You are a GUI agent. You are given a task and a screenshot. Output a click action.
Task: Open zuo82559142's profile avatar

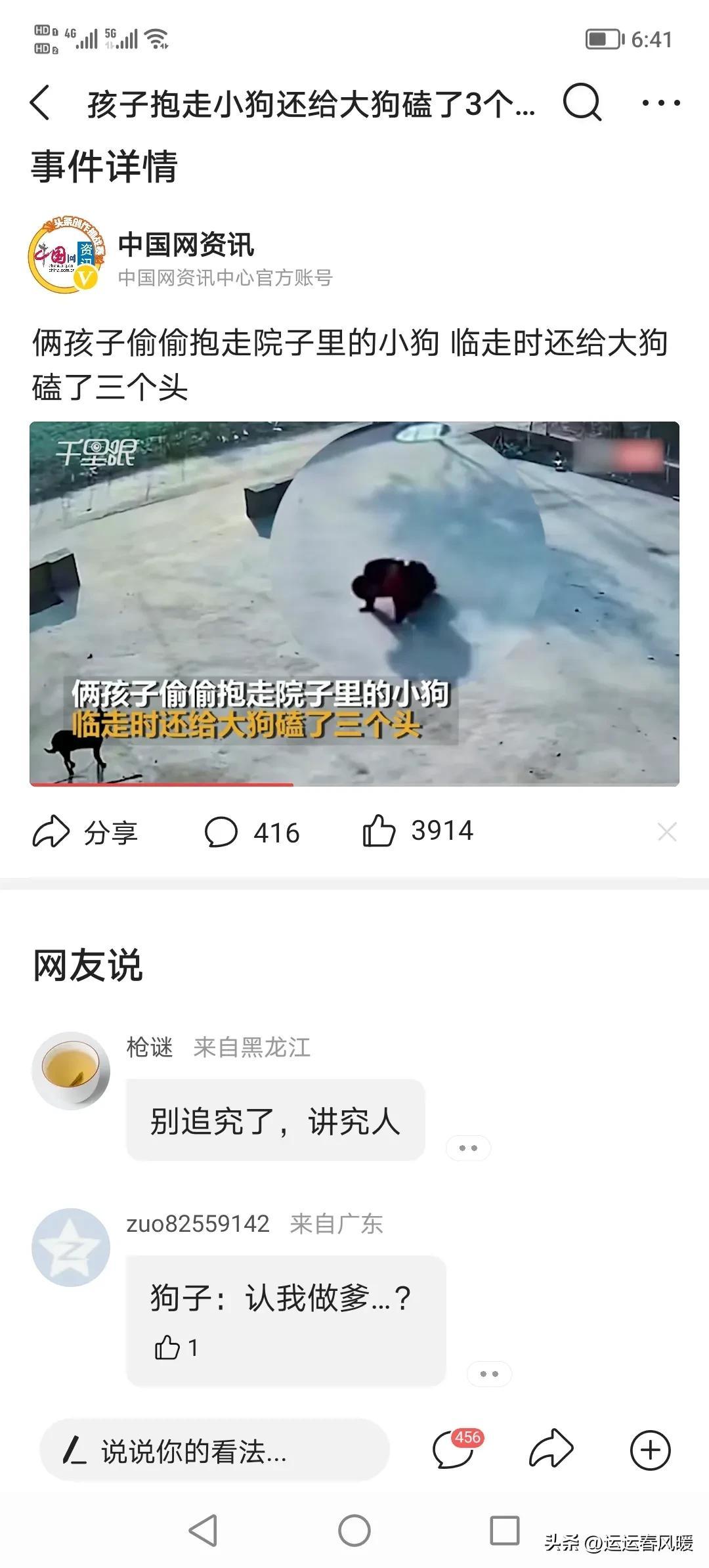[71, 1247]
